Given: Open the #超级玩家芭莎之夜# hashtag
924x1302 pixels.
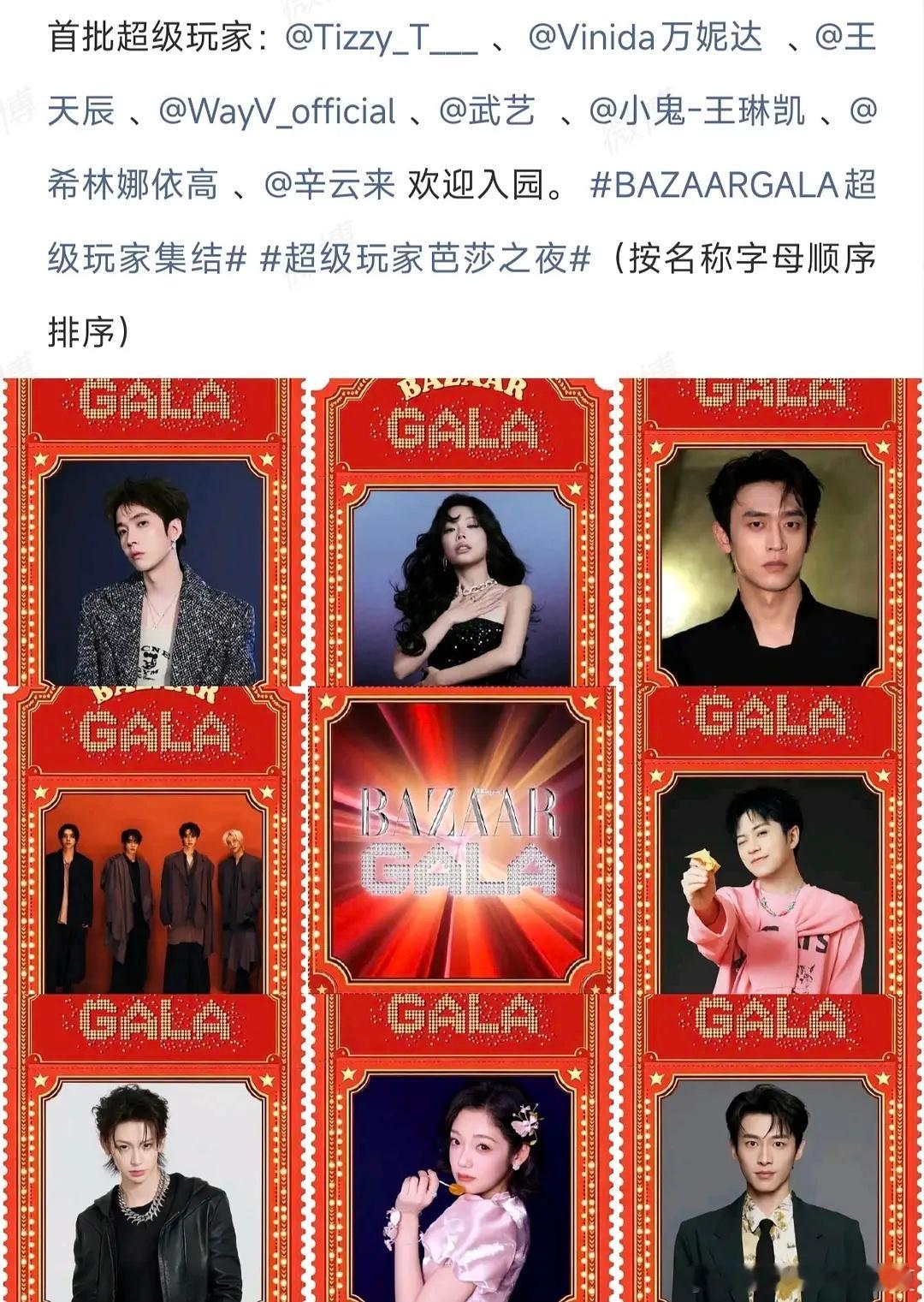Looking at the screenshot, I should 426,259.
